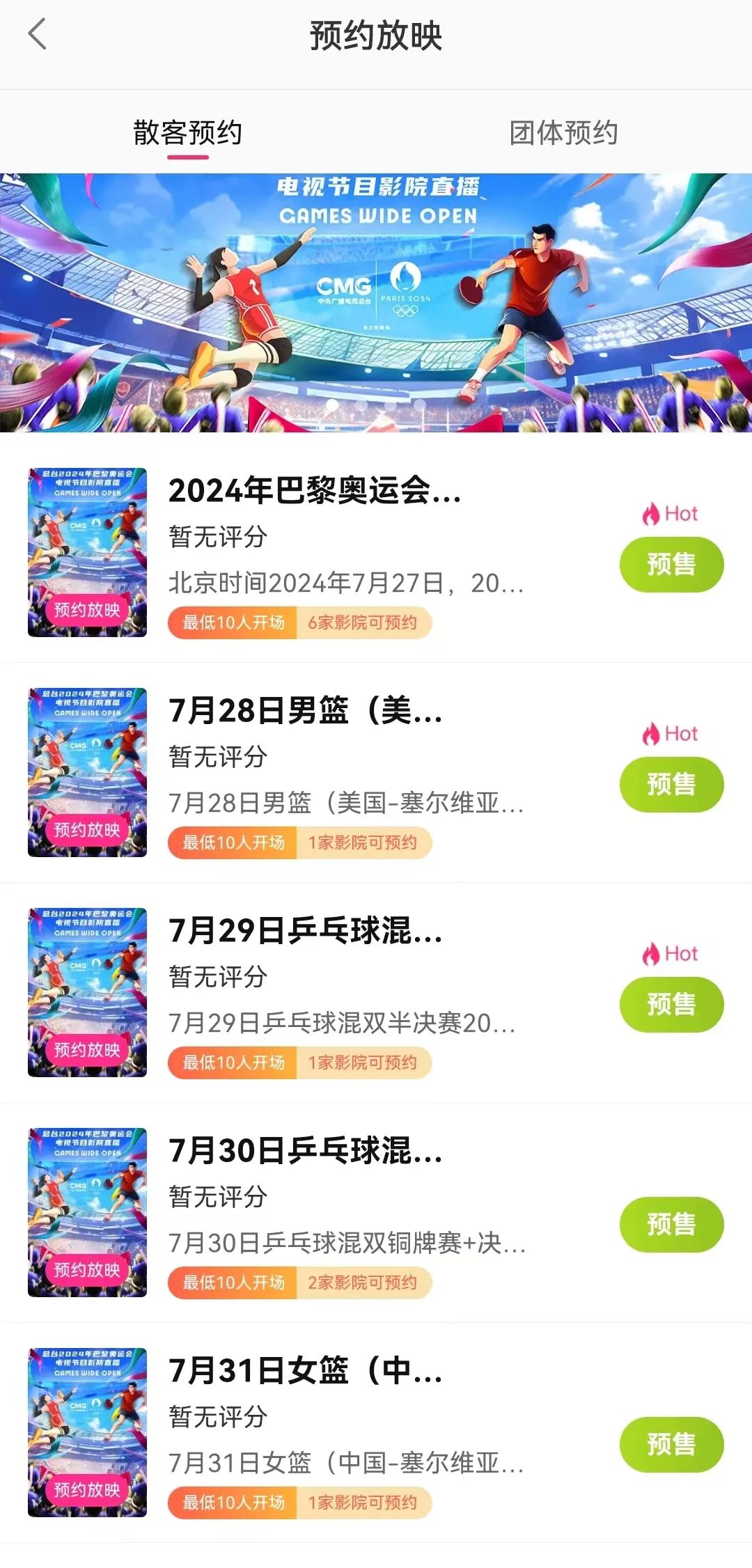752x1568 pixels.
Task: Open the 7月28日男篮 listing title
Action: pos(305,711)
